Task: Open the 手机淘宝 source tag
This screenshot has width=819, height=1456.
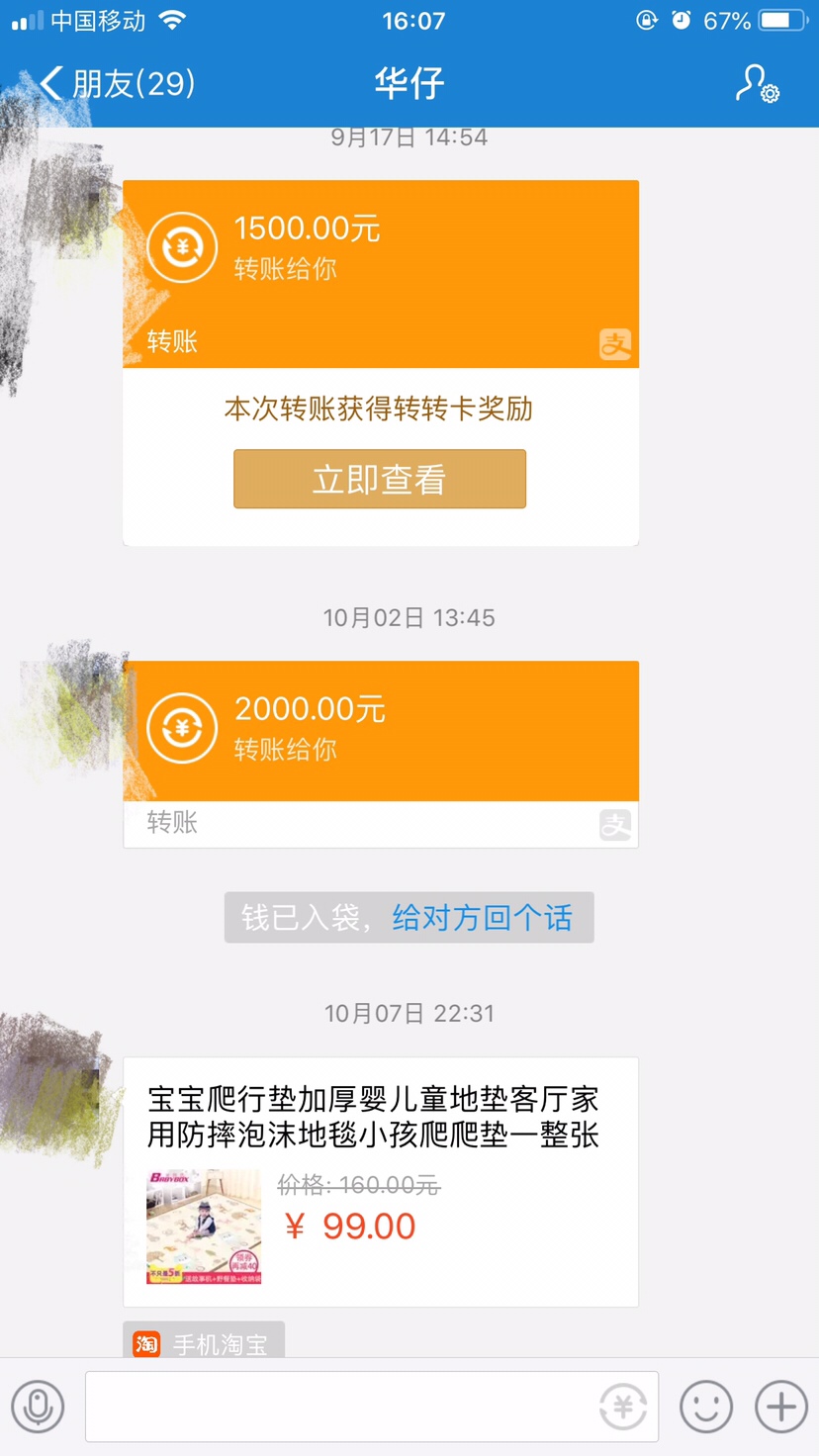Action: coord(204,1343)
